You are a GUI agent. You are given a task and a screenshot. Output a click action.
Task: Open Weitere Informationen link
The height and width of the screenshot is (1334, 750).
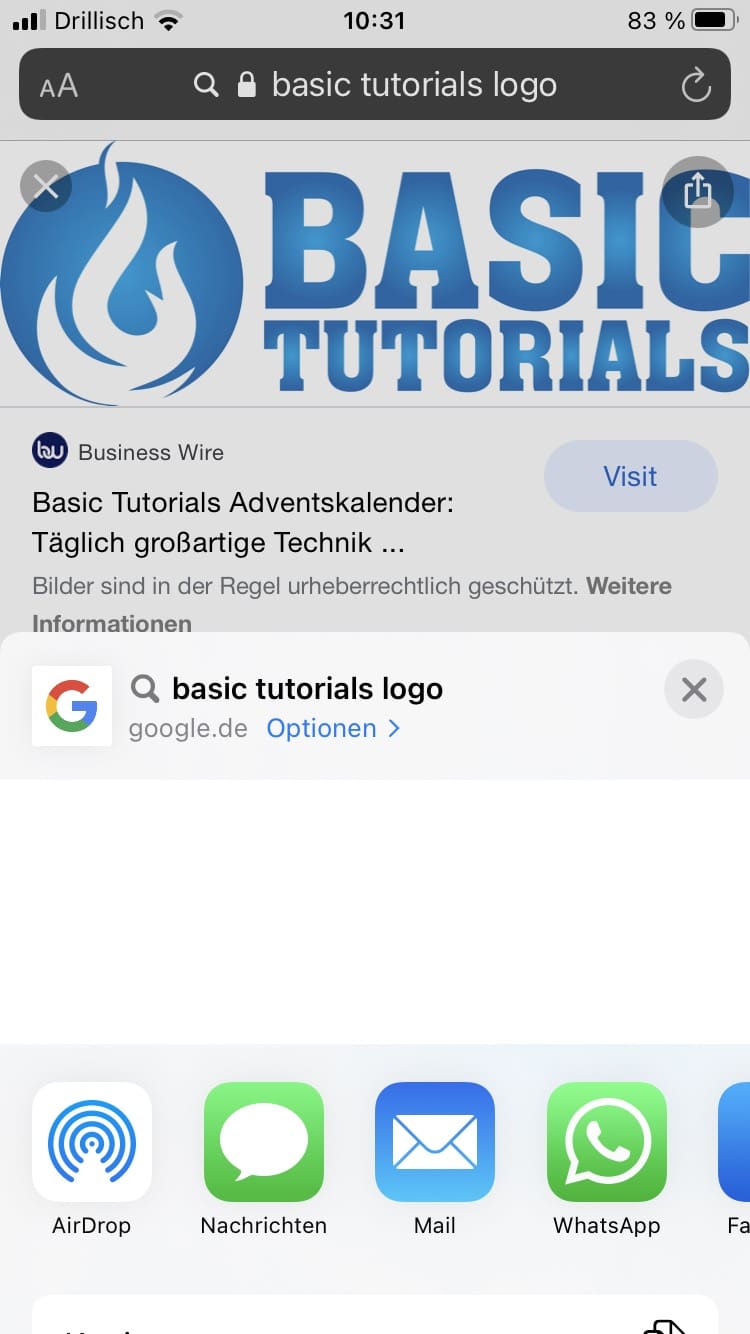tap(628, 586)
